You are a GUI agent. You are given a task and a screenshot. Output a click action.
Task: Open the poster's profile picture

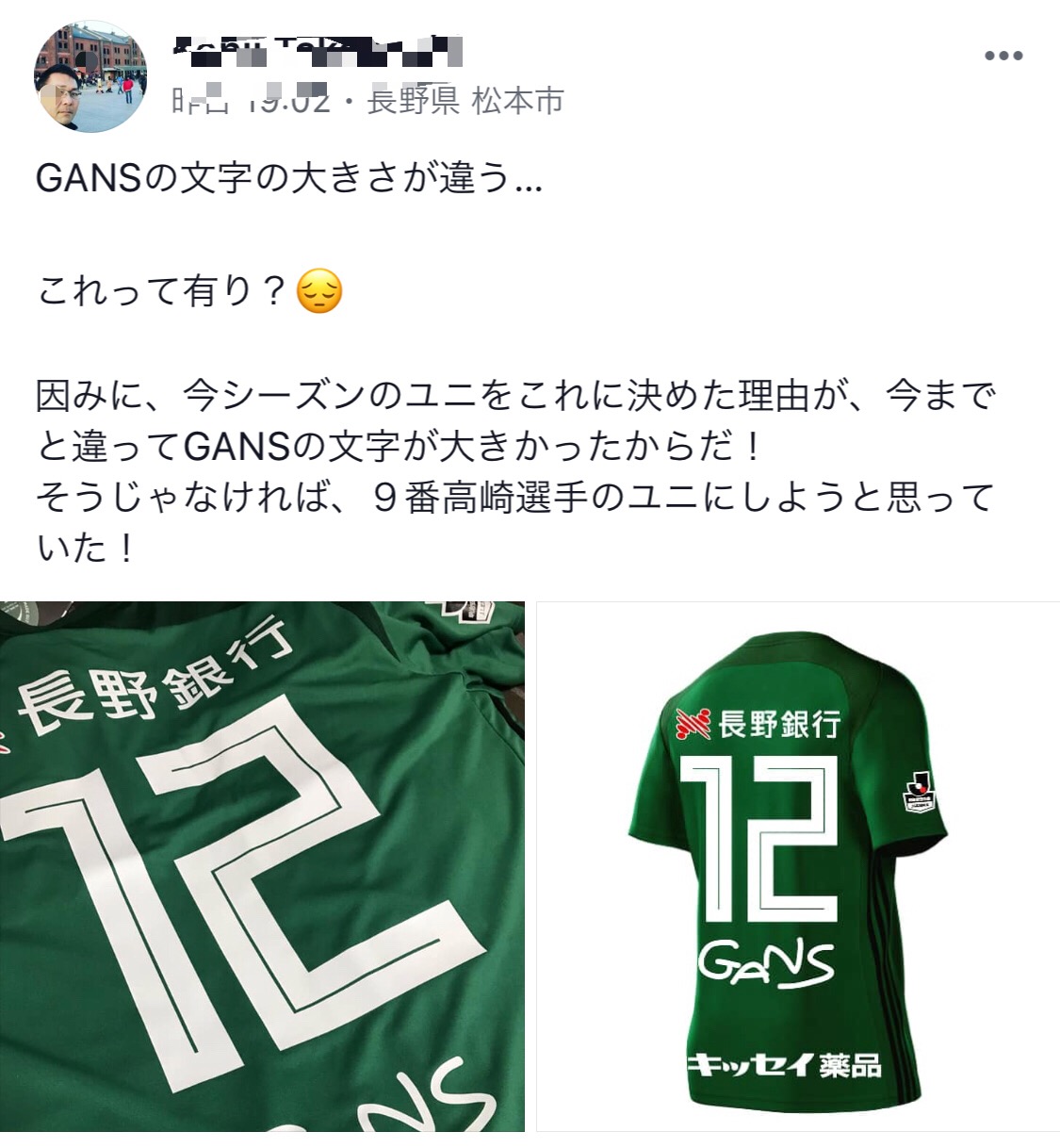click(x=90, y=75)
